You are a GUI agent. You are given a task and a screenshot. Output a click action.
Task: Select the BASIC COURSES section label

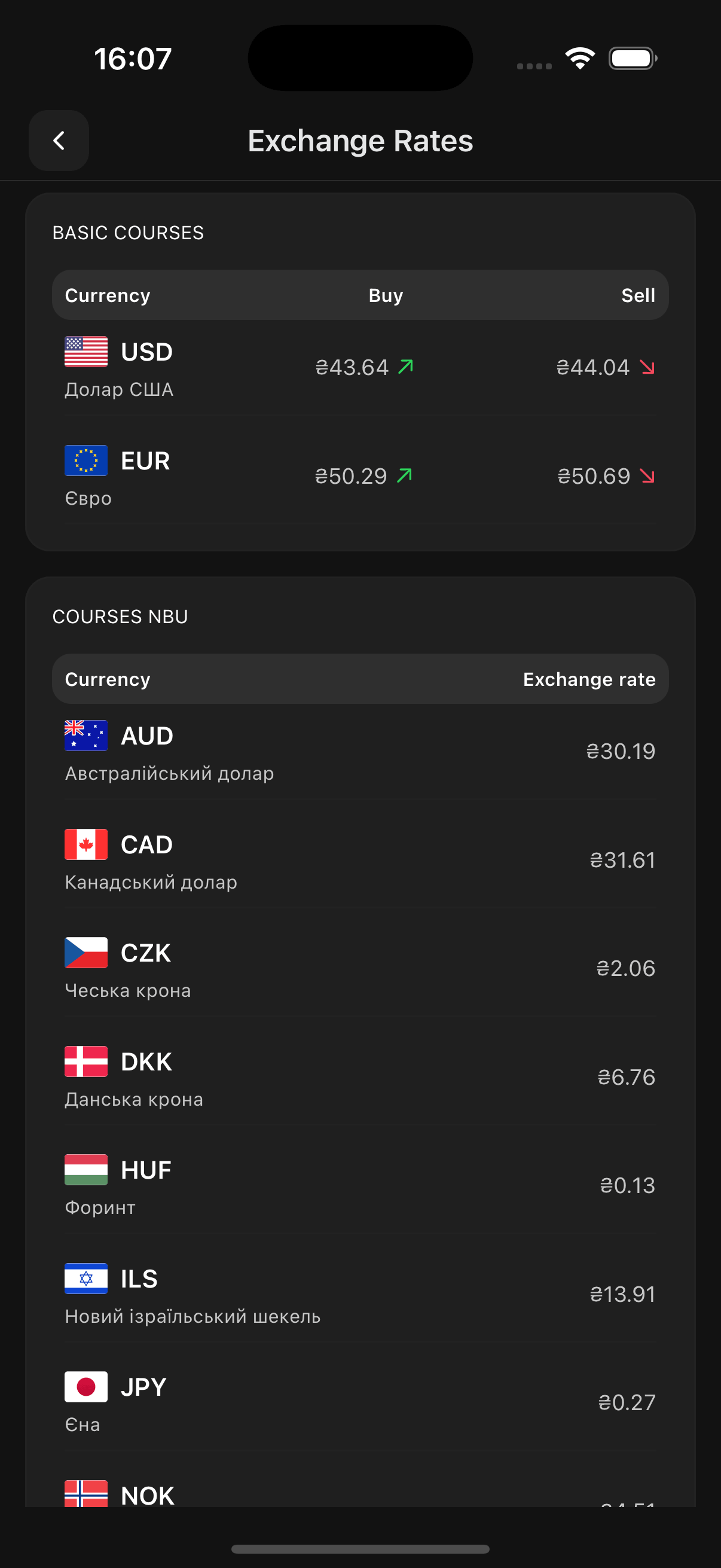coord(128,233)
